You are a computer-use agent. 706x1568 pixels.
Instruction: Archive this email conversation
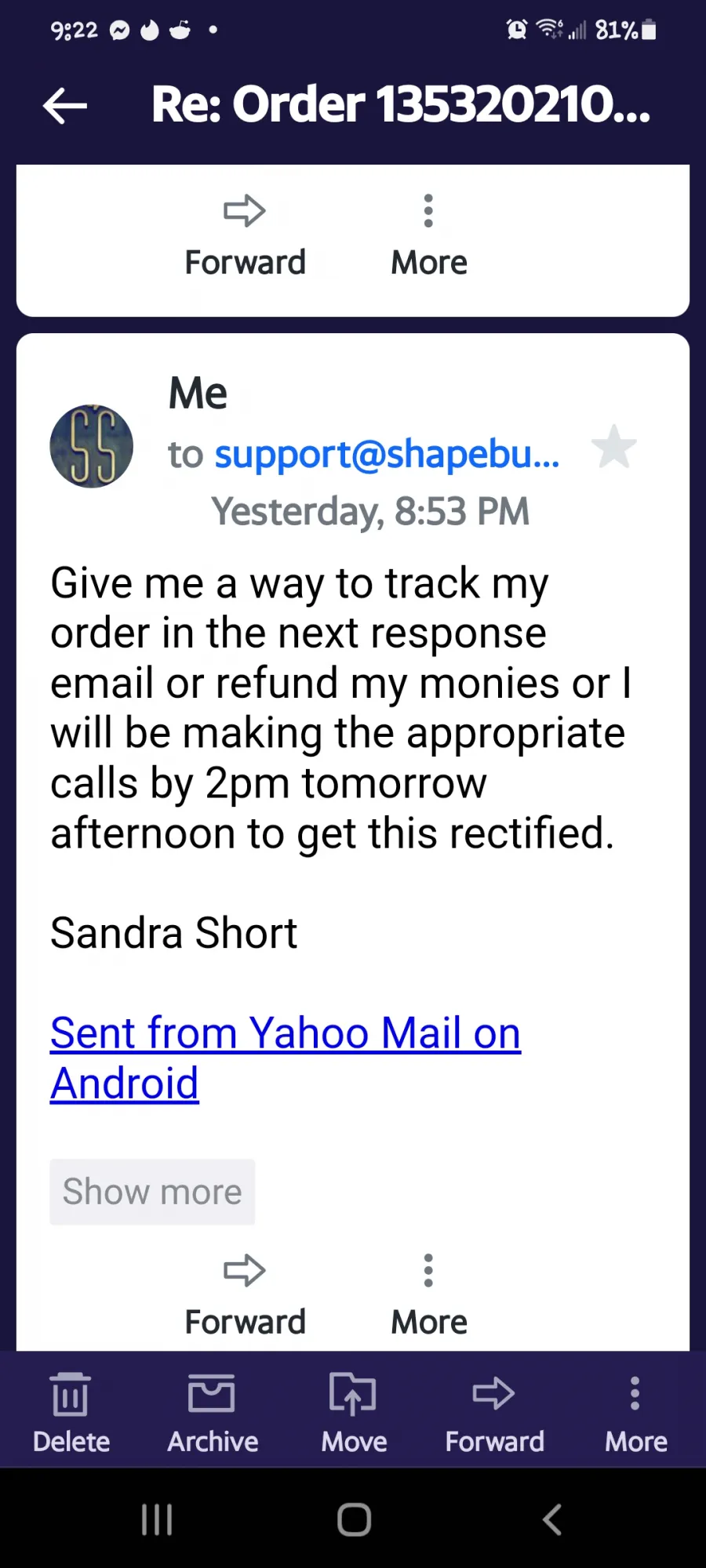pos(212,1414)
